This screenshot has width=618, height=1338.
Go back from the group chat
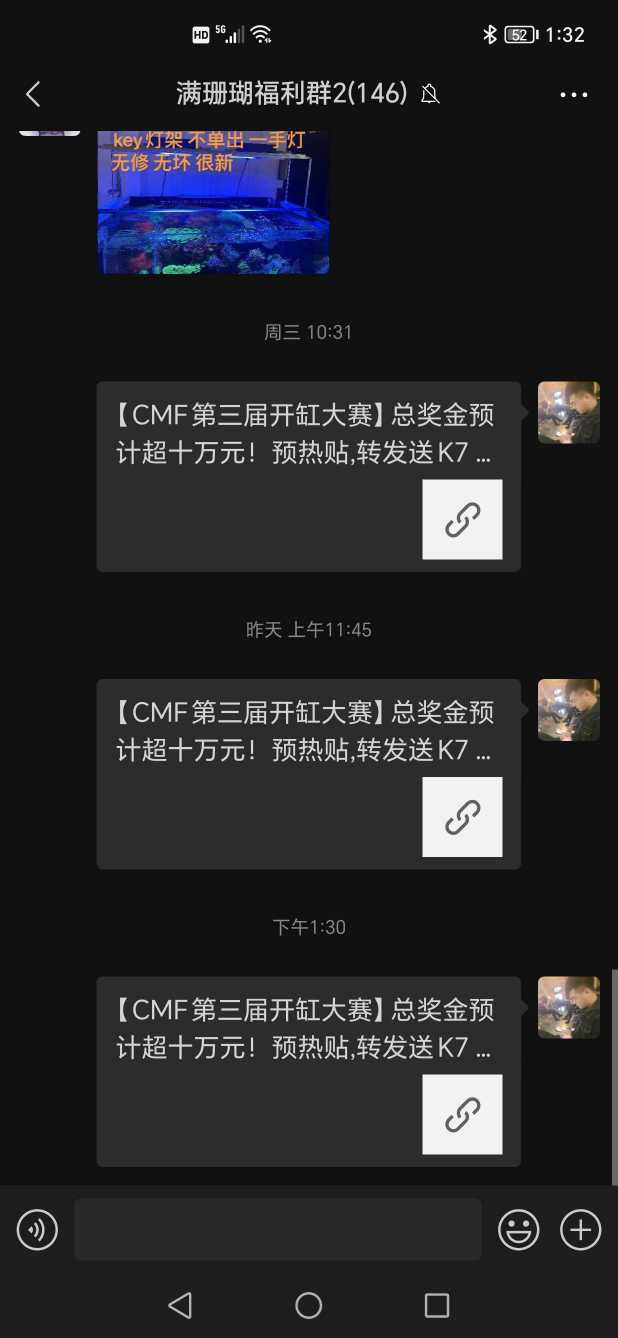click(33, 94)
